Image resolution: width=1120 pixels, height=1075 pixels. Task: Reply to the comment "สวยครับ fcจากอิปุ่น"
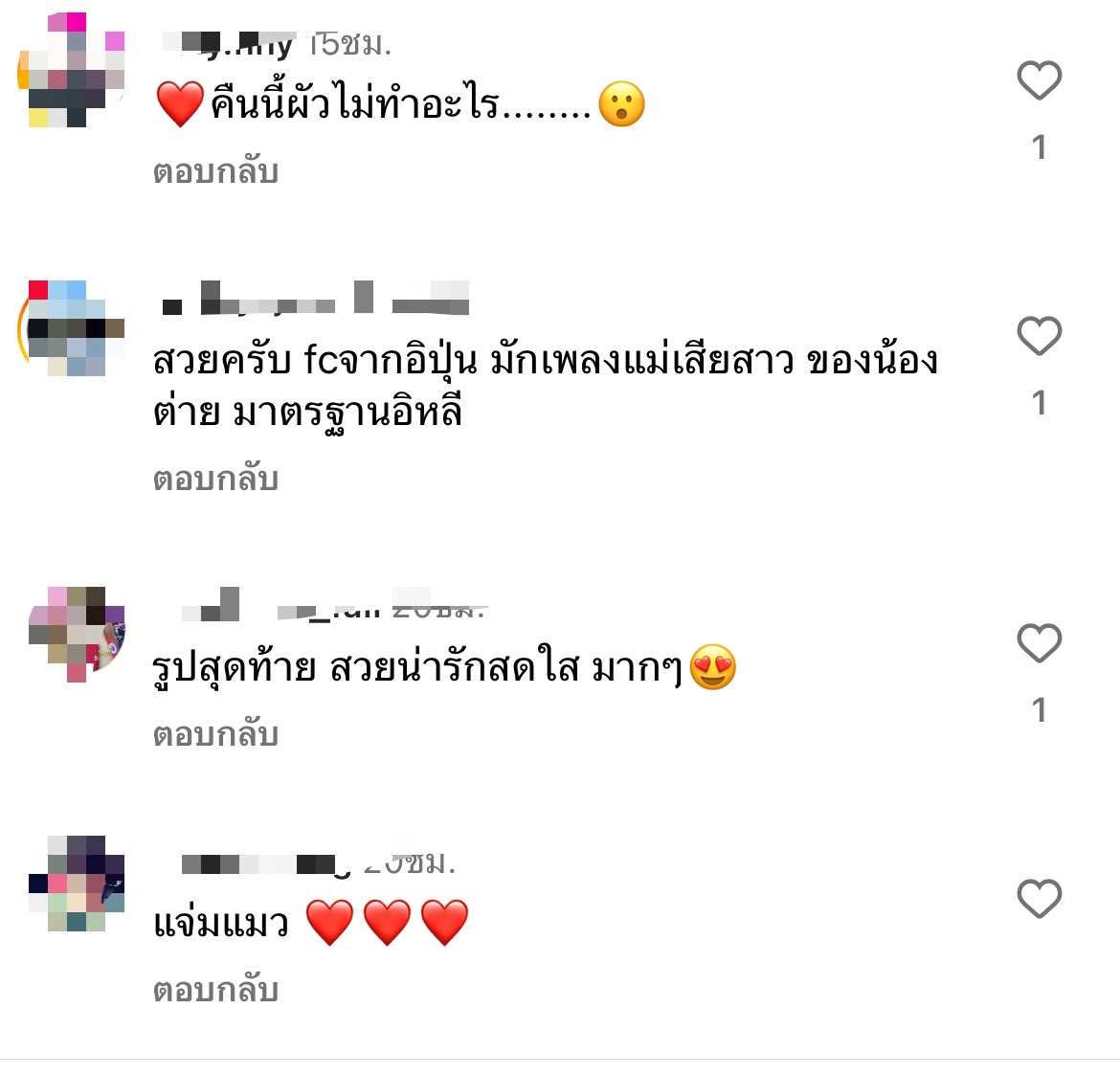(x=215, y=479)
